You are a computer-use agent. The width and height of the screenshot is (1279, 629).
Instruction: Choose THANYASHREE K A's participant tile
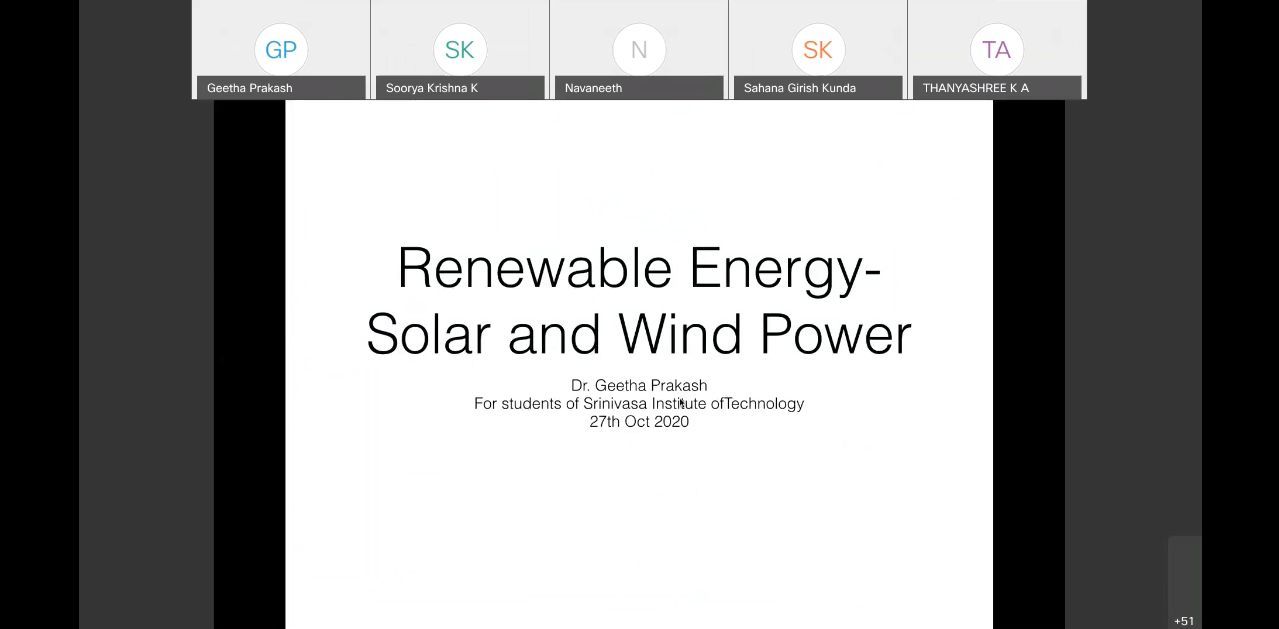click(x=996, y=49)
